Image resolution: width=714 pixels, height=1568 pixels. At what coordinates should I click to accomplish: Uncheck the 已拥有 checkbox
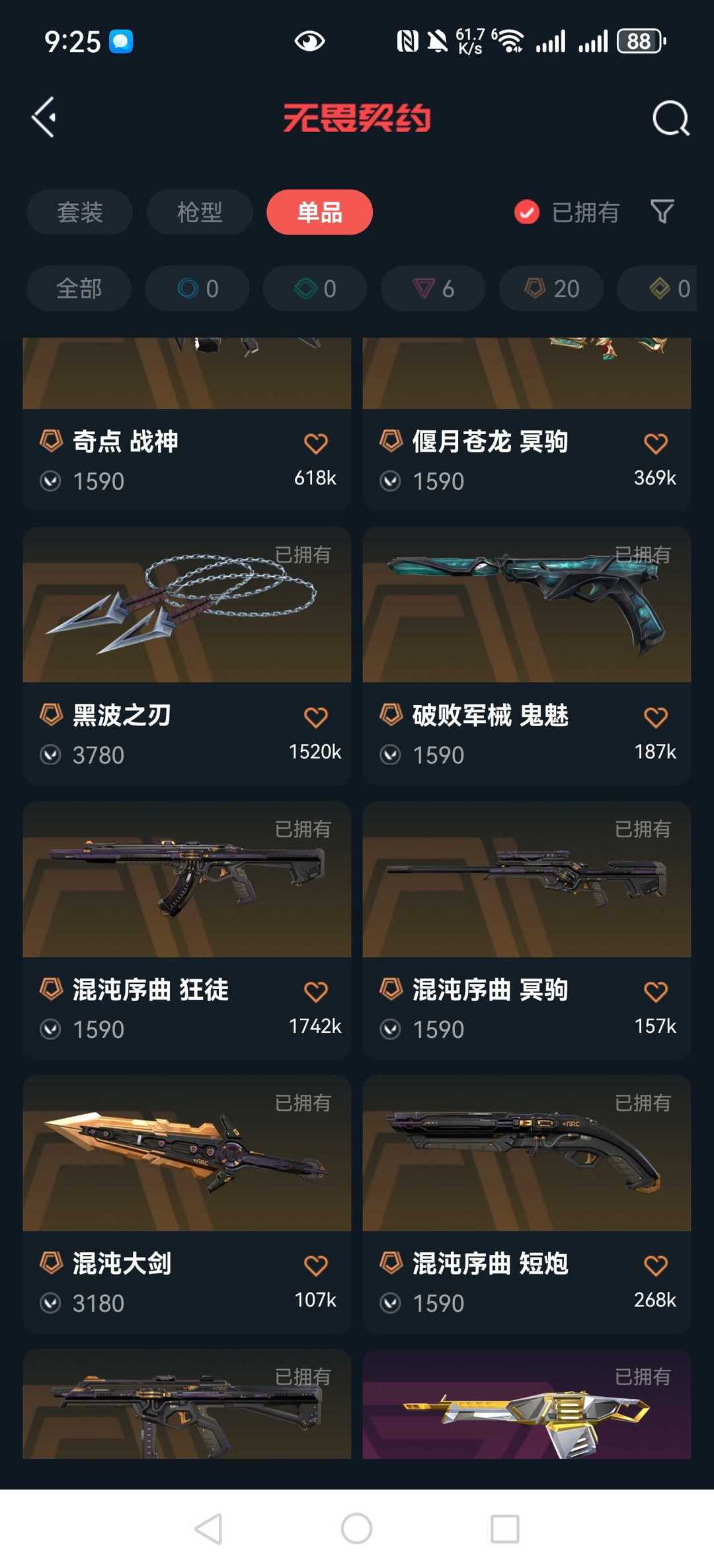point(527,212)
